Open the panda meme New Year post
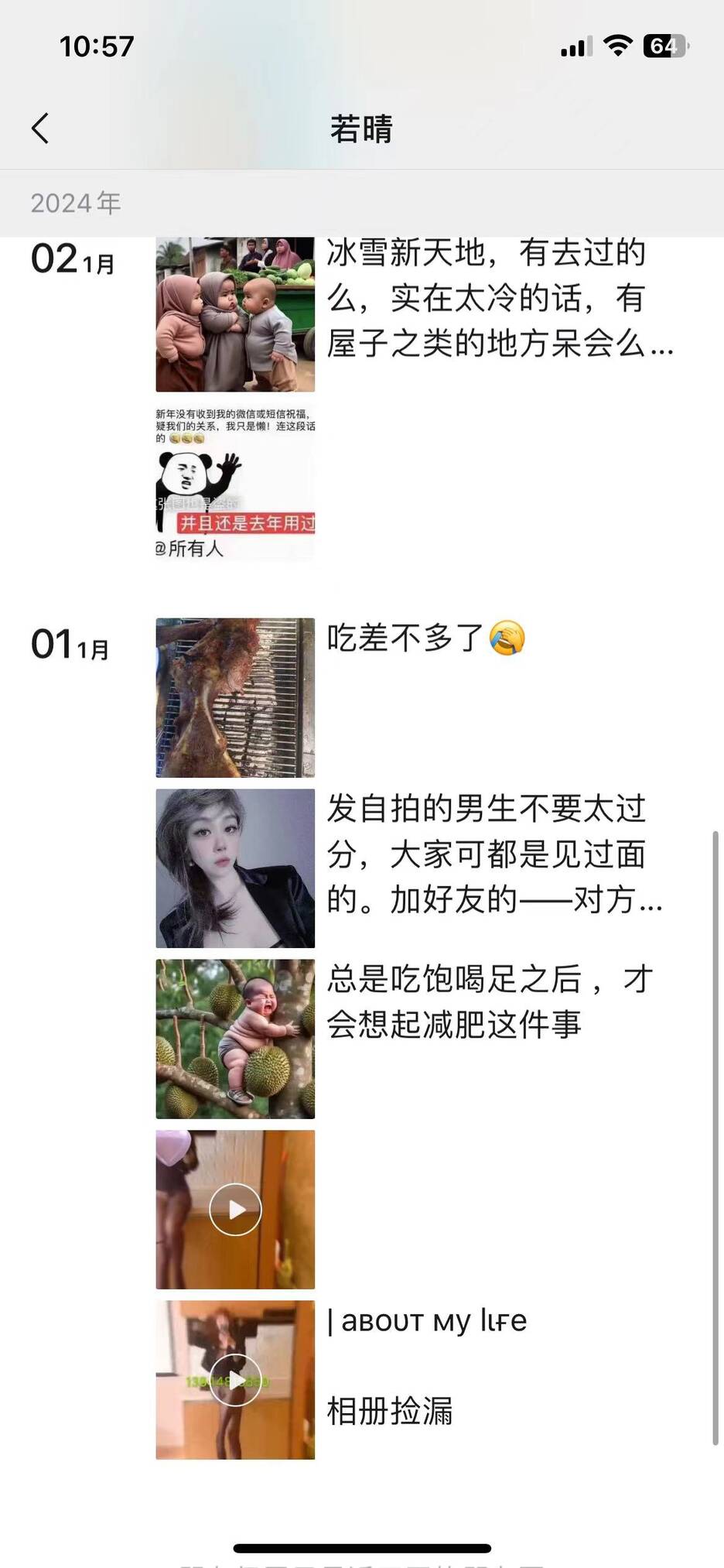Screen dimensions: 724x1568 [235, 483]
